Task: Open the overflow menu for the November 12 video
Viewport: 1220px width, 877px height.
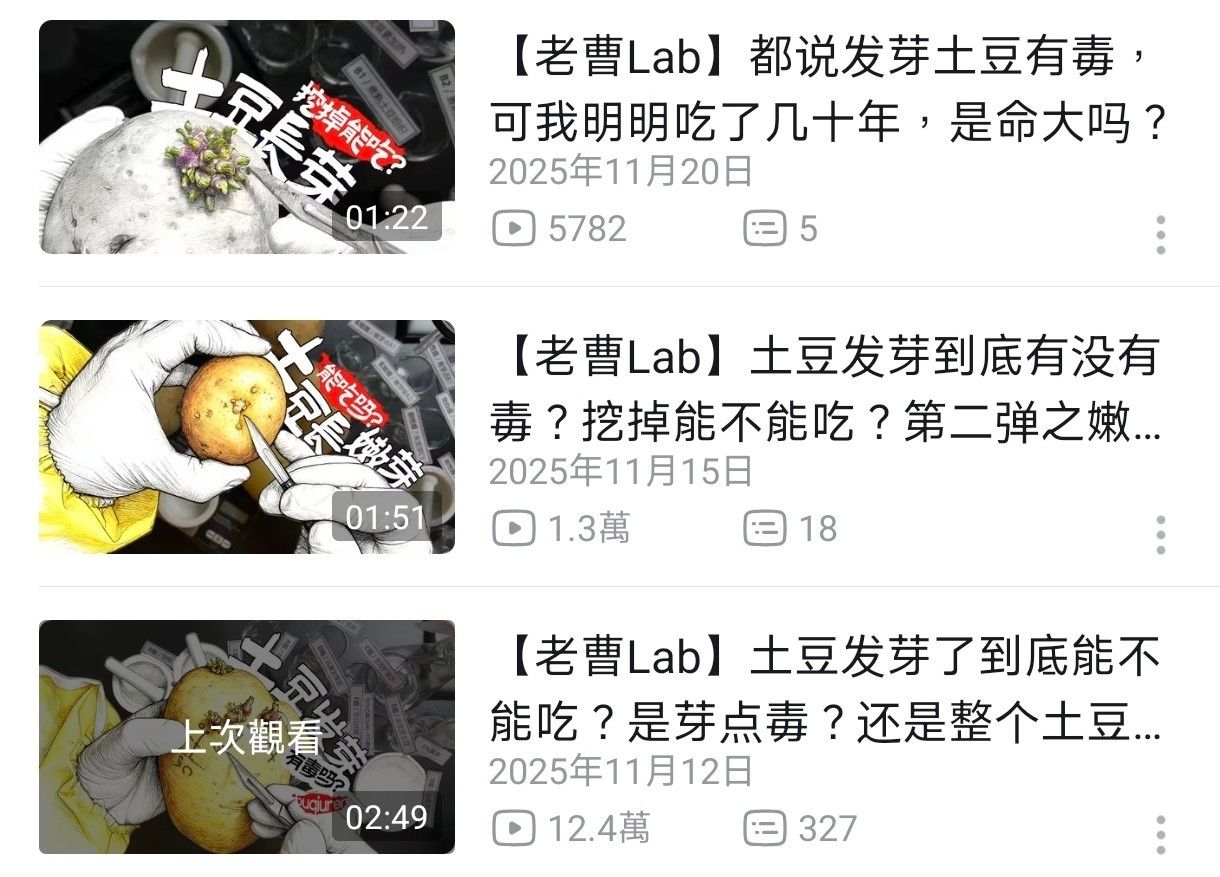Action: (1160, 835)
